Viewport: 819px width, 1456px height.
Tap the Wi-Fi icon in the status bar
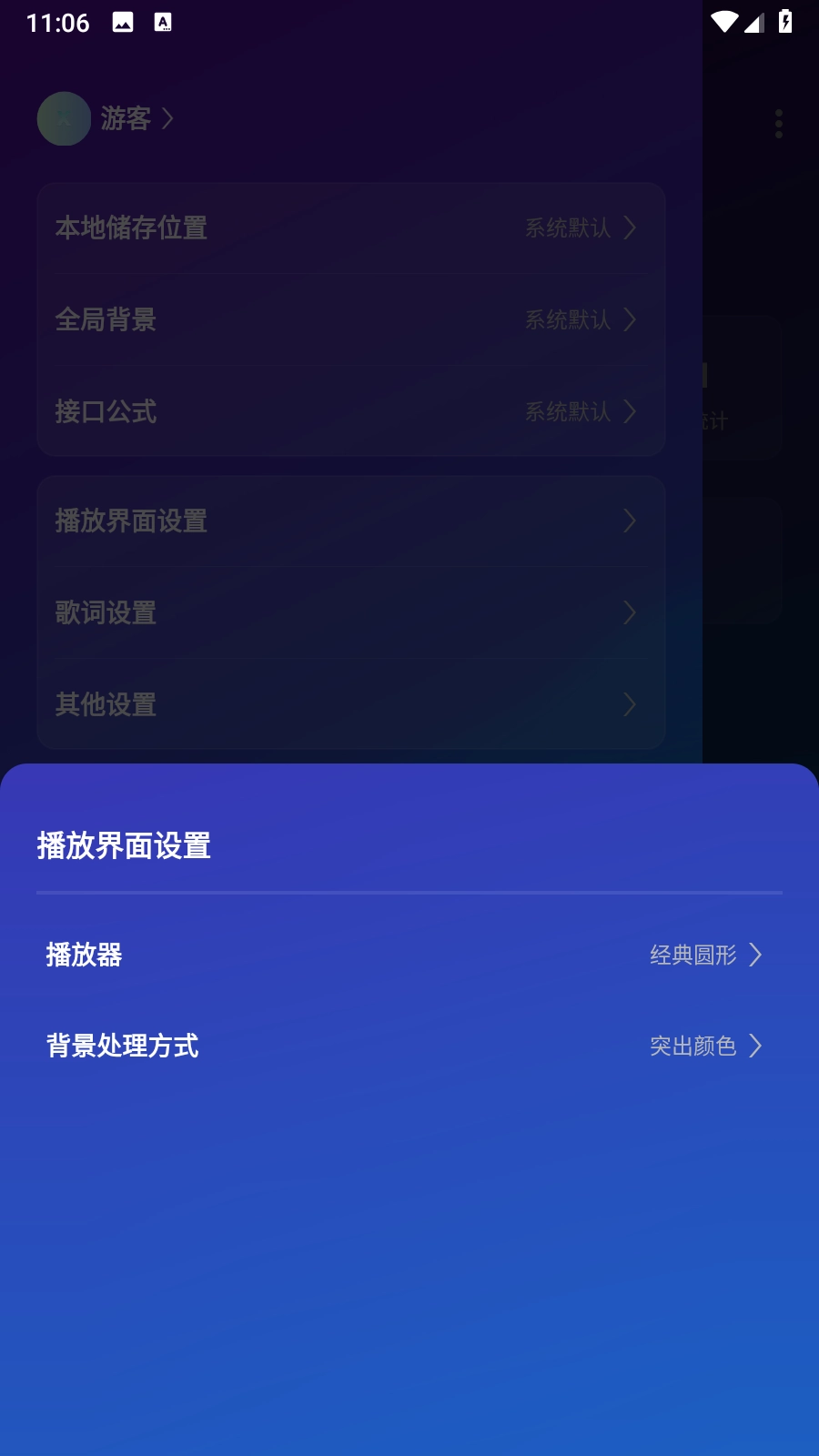tap(723, 21)
